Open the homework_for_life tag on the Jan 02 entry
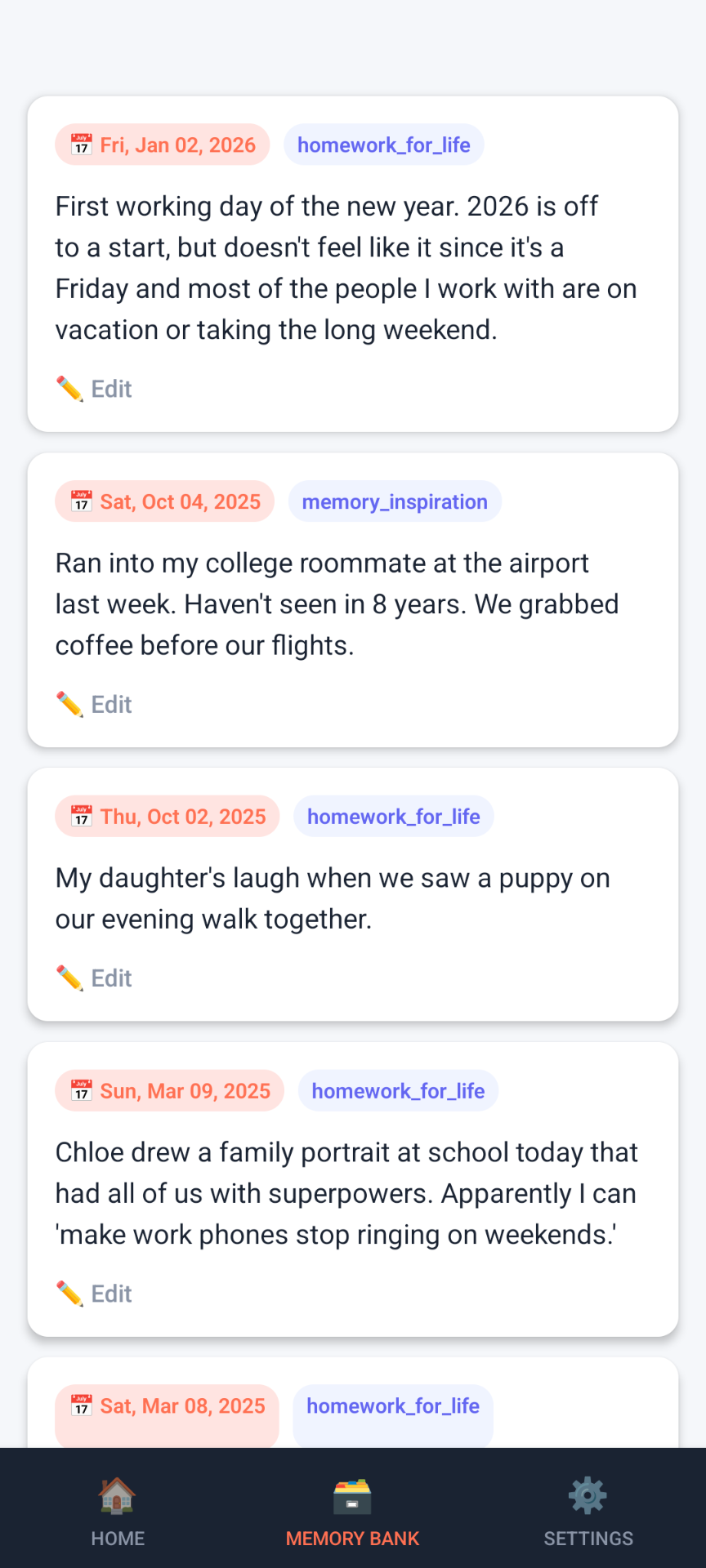706x1568 pixels. (383, 145)
